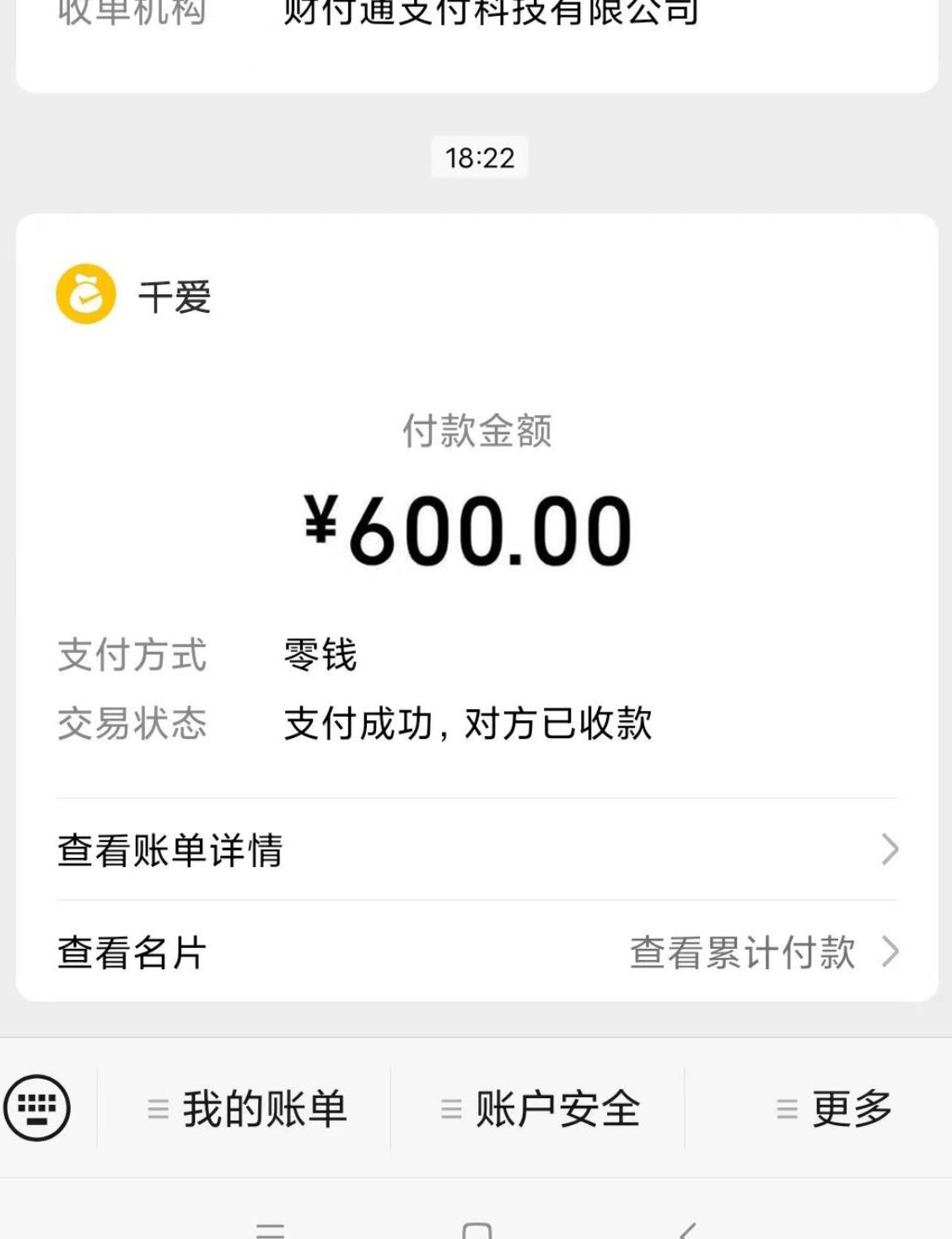The image size is (952, 1239).
Task: Click the home navigation icon at screen bottom
Action: [476, 1230]
